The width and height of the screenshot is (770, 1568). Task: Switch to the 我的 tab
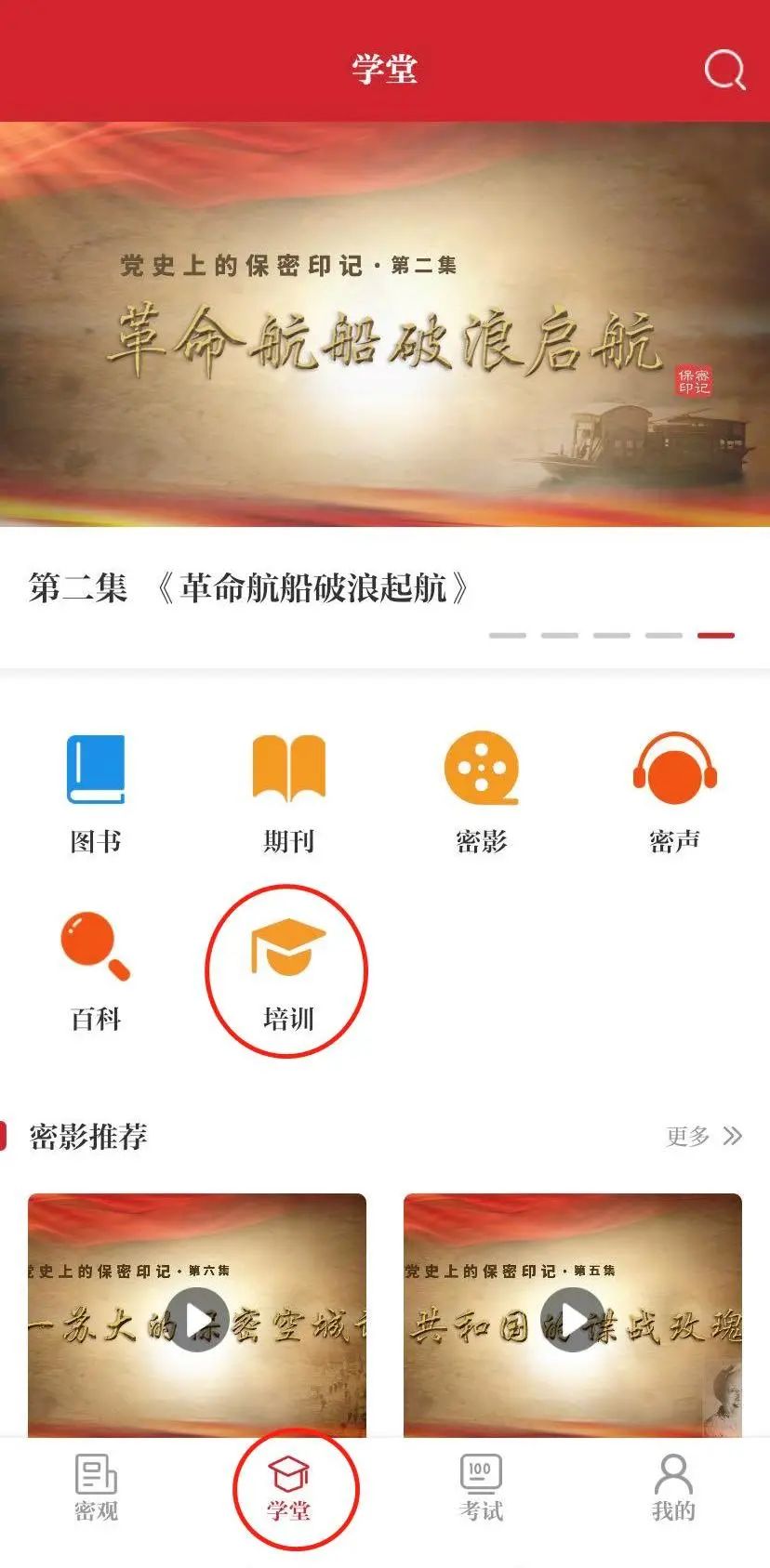click(x=673, y=1488)
